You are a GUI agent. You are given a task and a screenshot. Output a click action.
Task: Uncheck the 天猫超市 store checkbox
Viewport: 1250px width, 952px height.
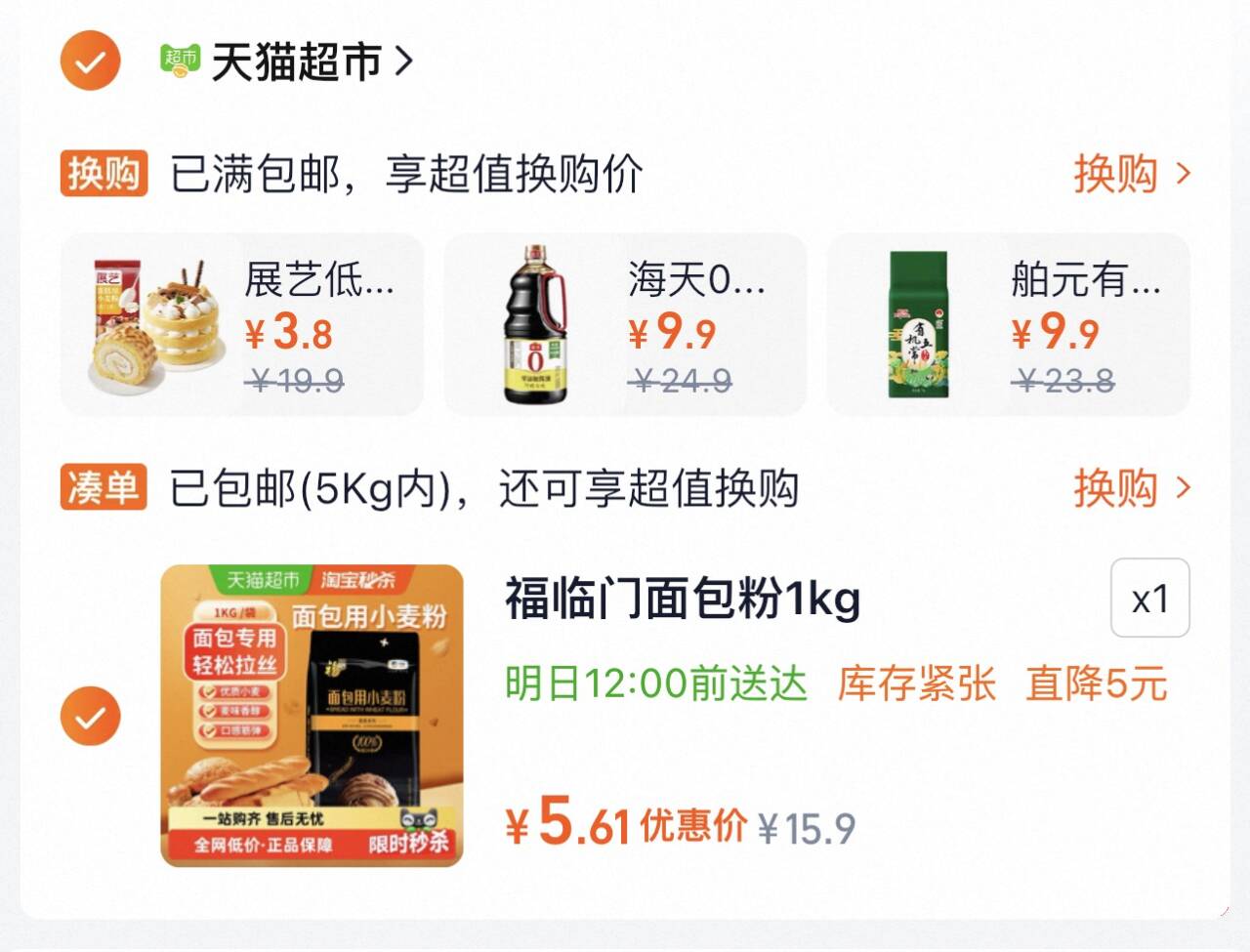point(90,62)
